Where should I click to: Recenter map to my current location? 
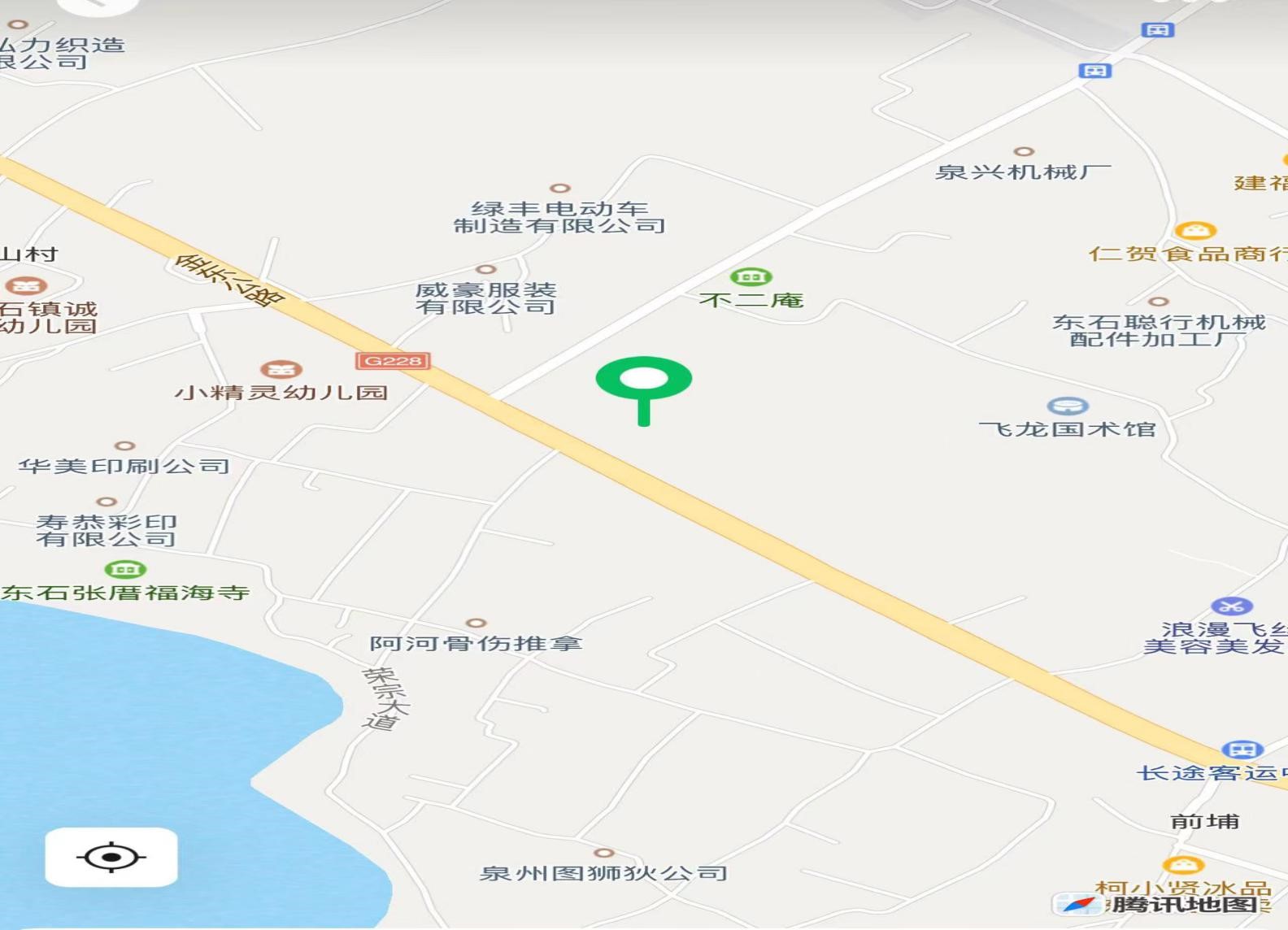tap(111, 857)
